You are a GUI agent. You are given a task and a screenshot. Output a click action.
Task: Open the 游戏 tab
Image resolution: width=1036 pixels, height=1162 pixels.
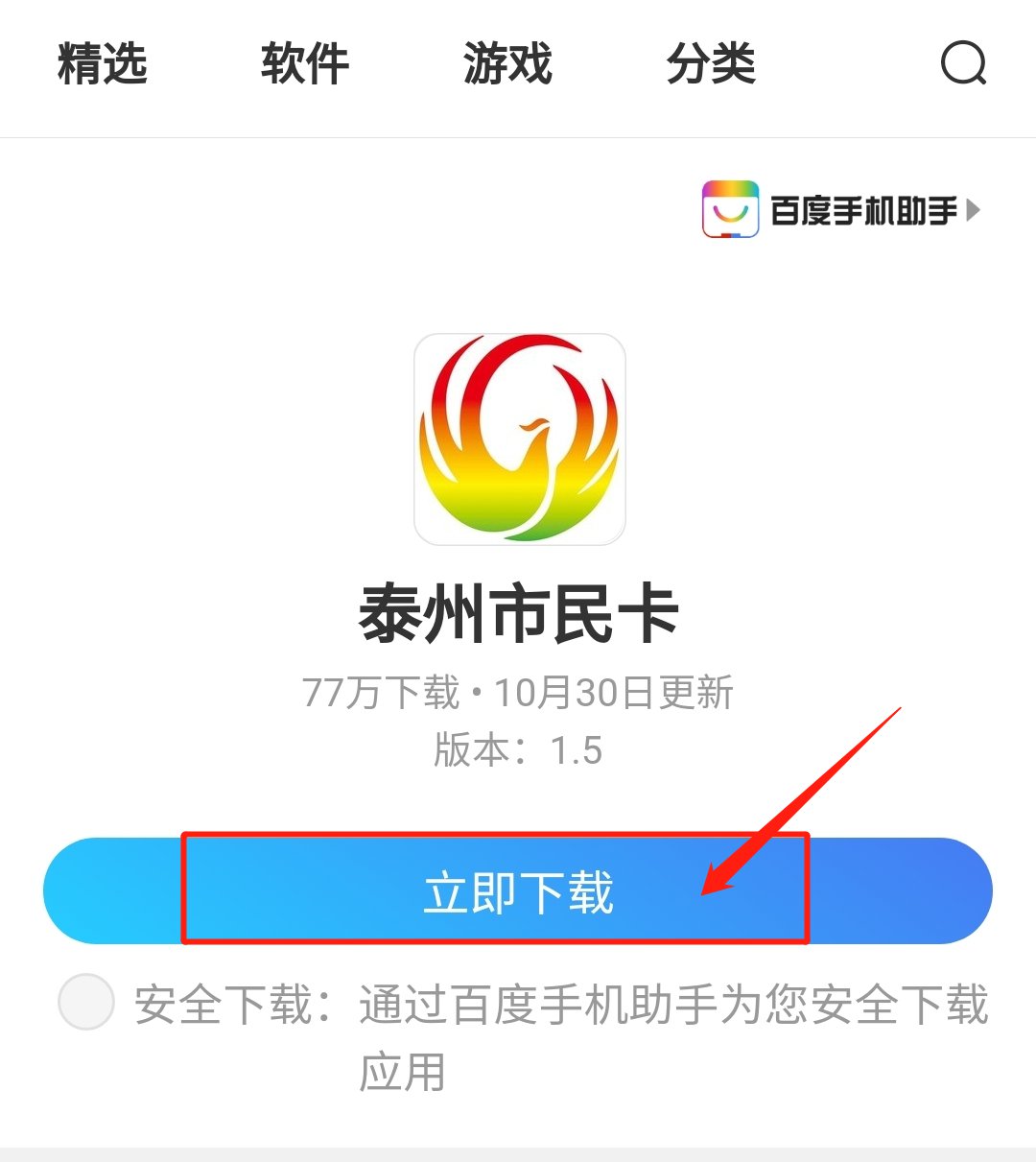click(x=507, y=64)
